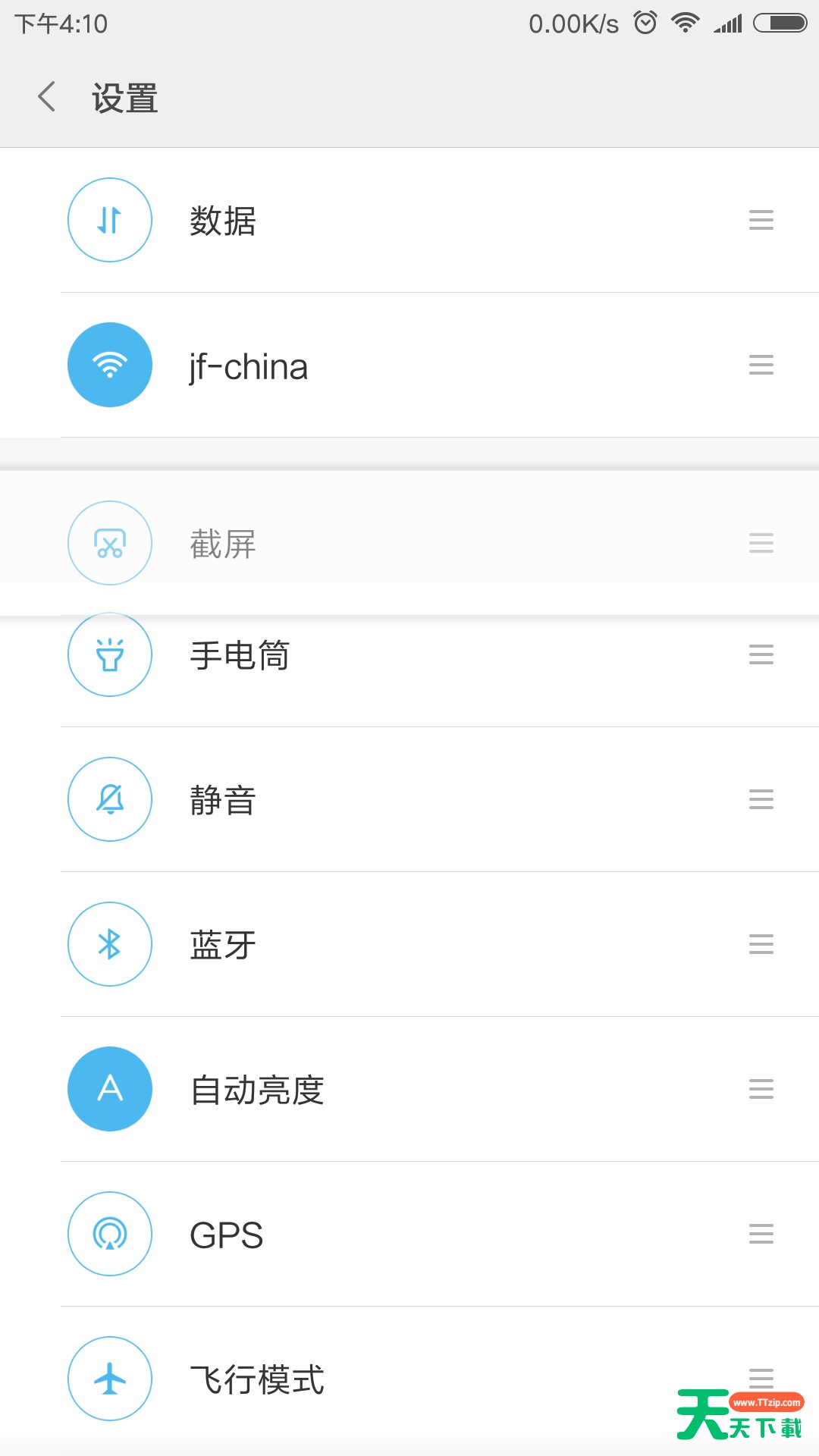The width and height of the screenshot is (819, 1456).
Task: Tap the reorder handle on 手电筒 row
Action: coord(761,654)
